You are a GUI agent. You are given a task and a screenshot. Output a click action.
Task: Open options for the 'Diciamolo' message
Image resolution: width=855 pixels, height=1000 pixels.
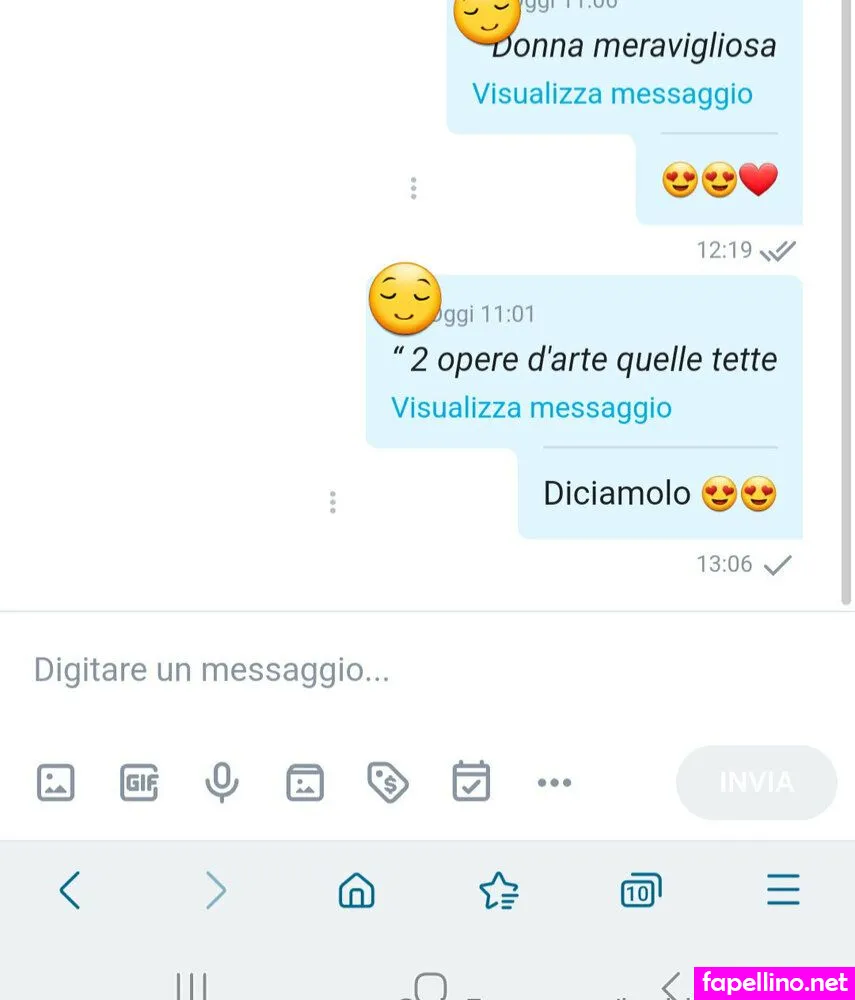click(x=333, y=502)
